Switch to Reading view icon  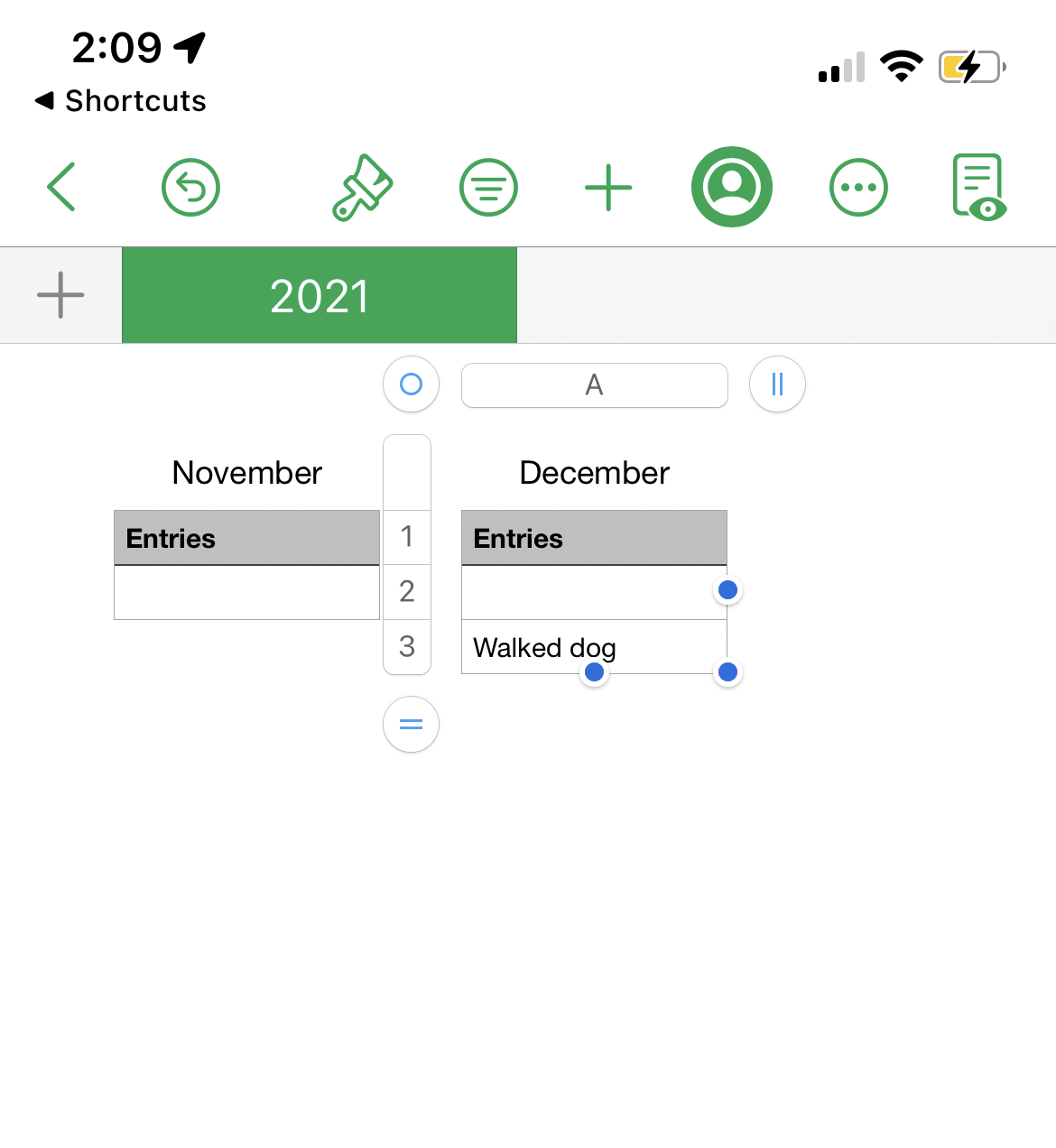point(979,187)
